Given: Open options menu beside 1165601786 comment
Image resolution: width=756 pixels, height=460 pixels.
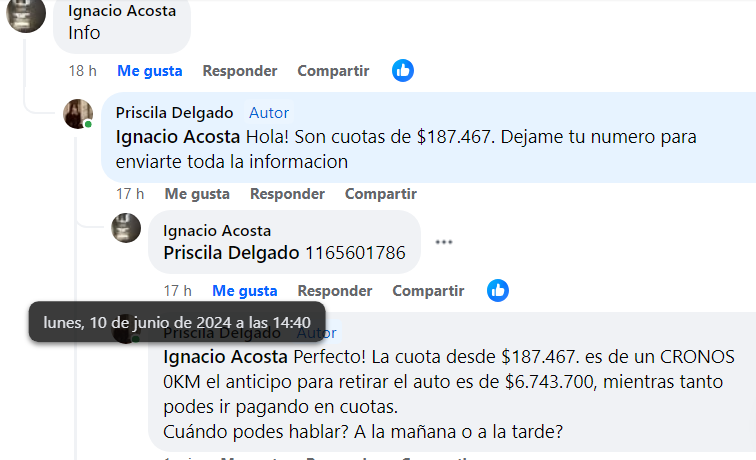Looking at the screenshot, I should point(444,242).
